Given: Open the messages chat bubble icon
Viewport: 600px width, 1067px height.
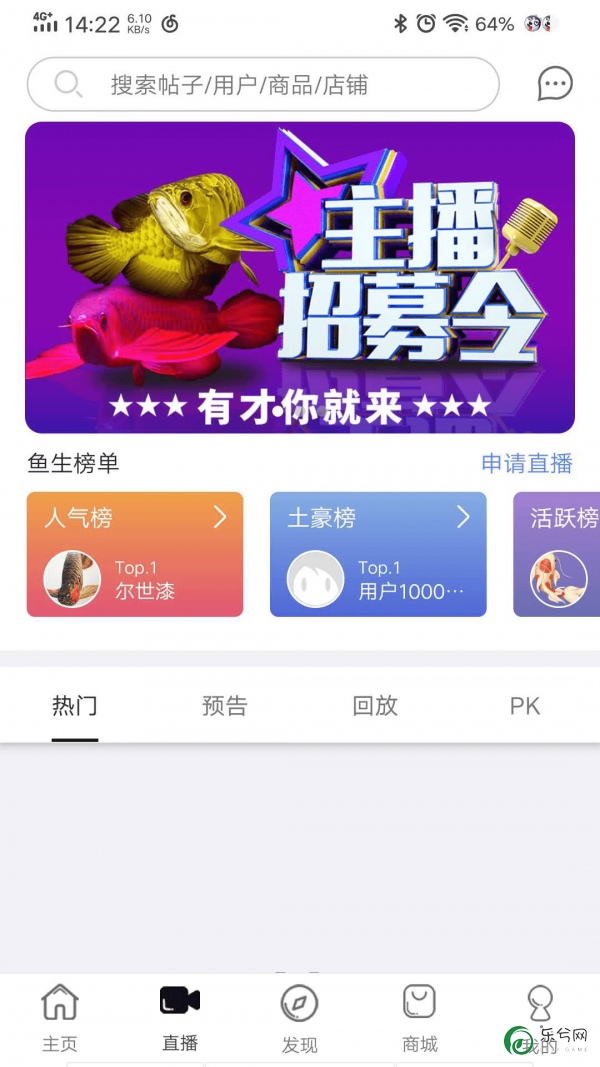Looking at the screenshot, I should tap(555, 84).
